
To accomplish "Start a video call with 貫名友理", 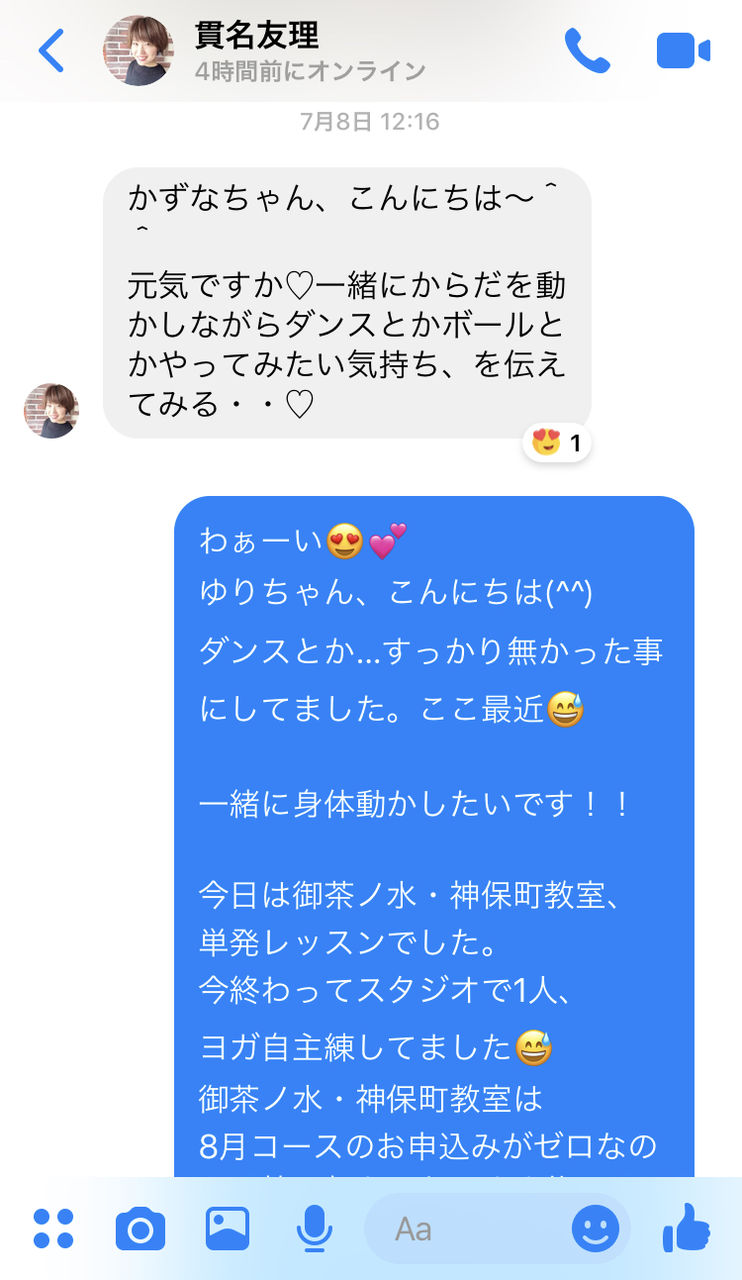I will point(683,51).
